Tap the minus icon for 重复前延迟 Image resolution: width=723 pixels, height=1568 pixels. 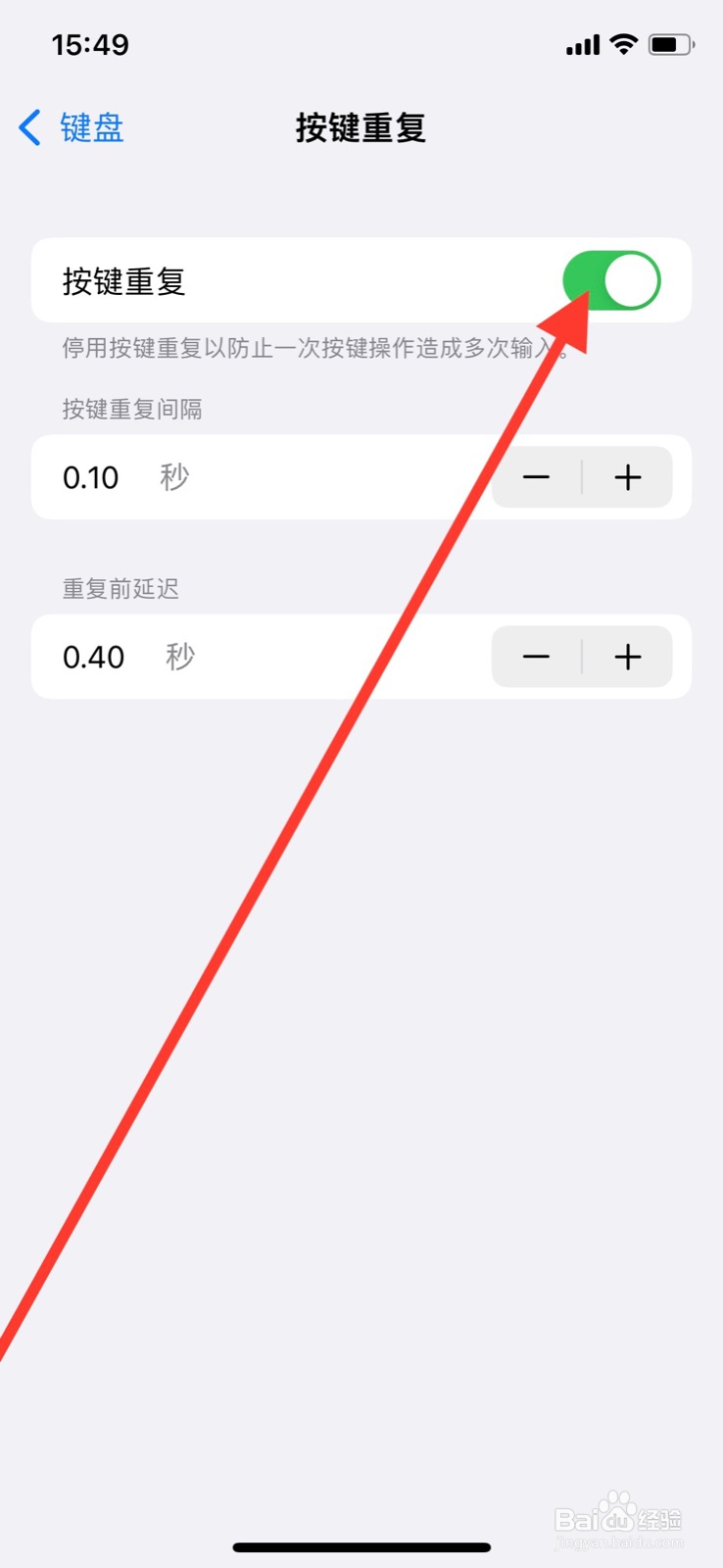coord(535,657)
